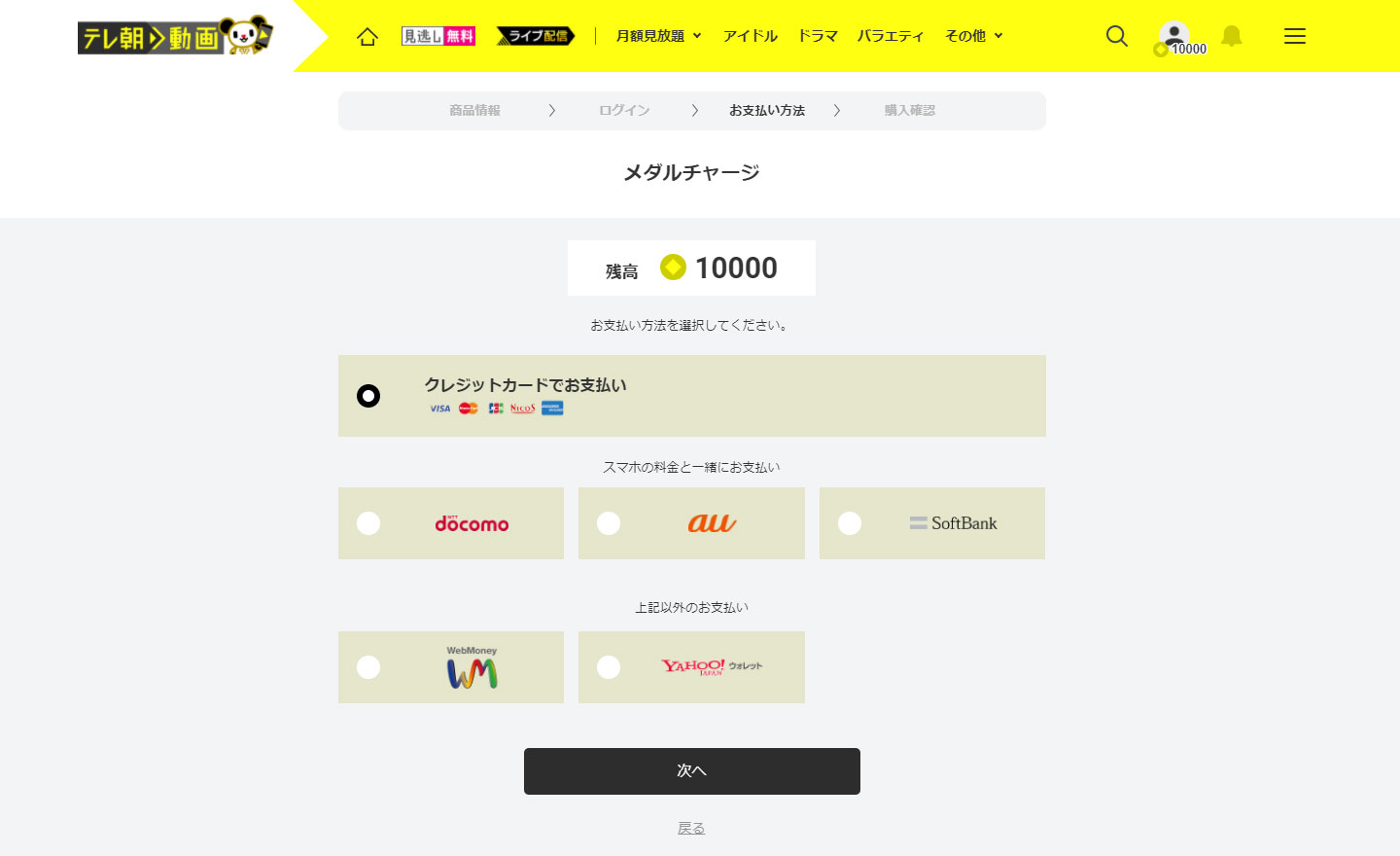Expand 月額見放題 dropdown
The height and width of the screenshot is (856, 1400).
coord(658,36)
